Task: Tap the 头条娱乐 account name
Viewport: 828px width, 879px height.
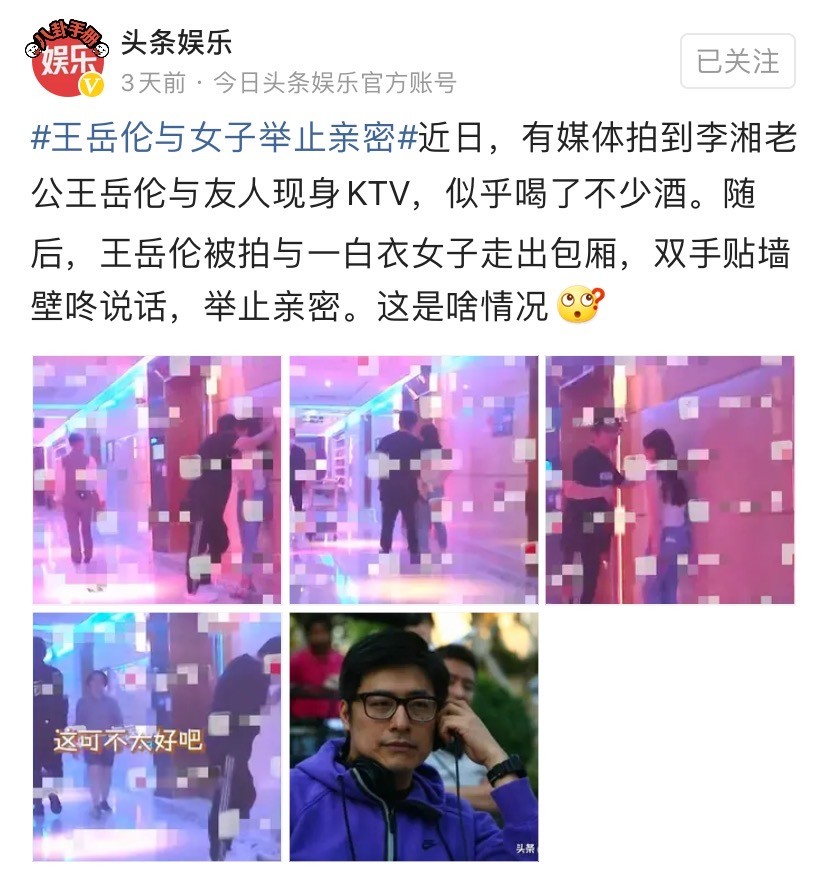Action: coord(176,42)
